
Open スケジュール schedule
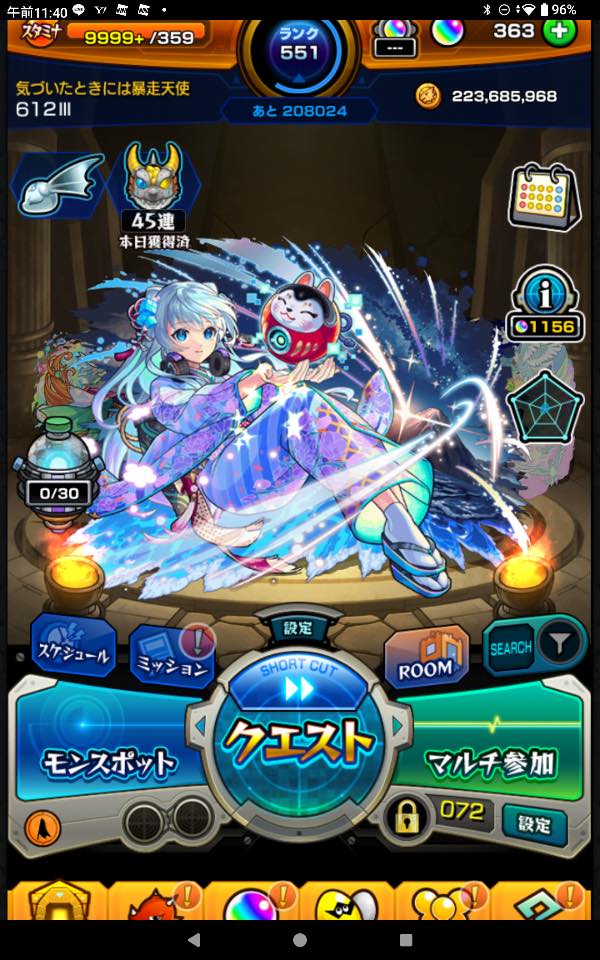pyautogui.click(x=73, y=645)
